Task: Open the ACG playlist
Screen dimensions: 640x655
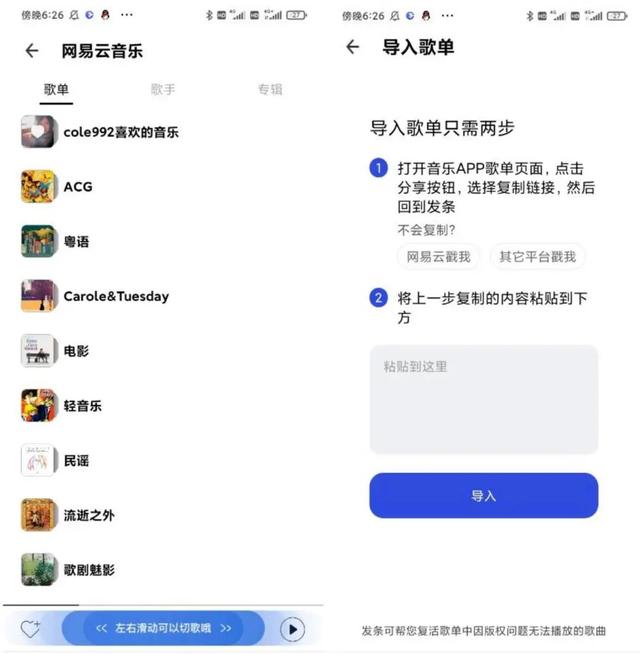Action: (x=78, y=187)
